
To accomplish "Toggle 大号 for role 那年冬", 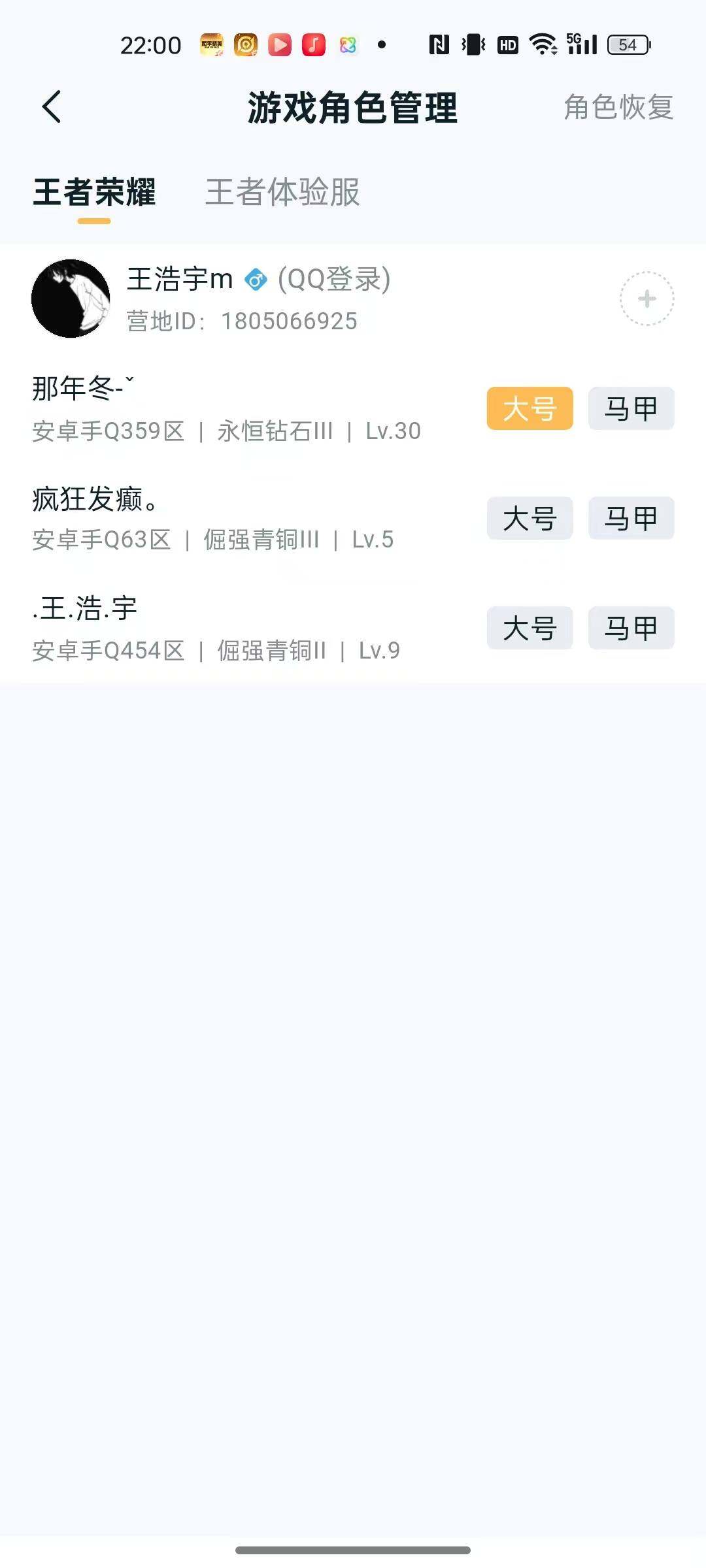I will click(529, 408).
